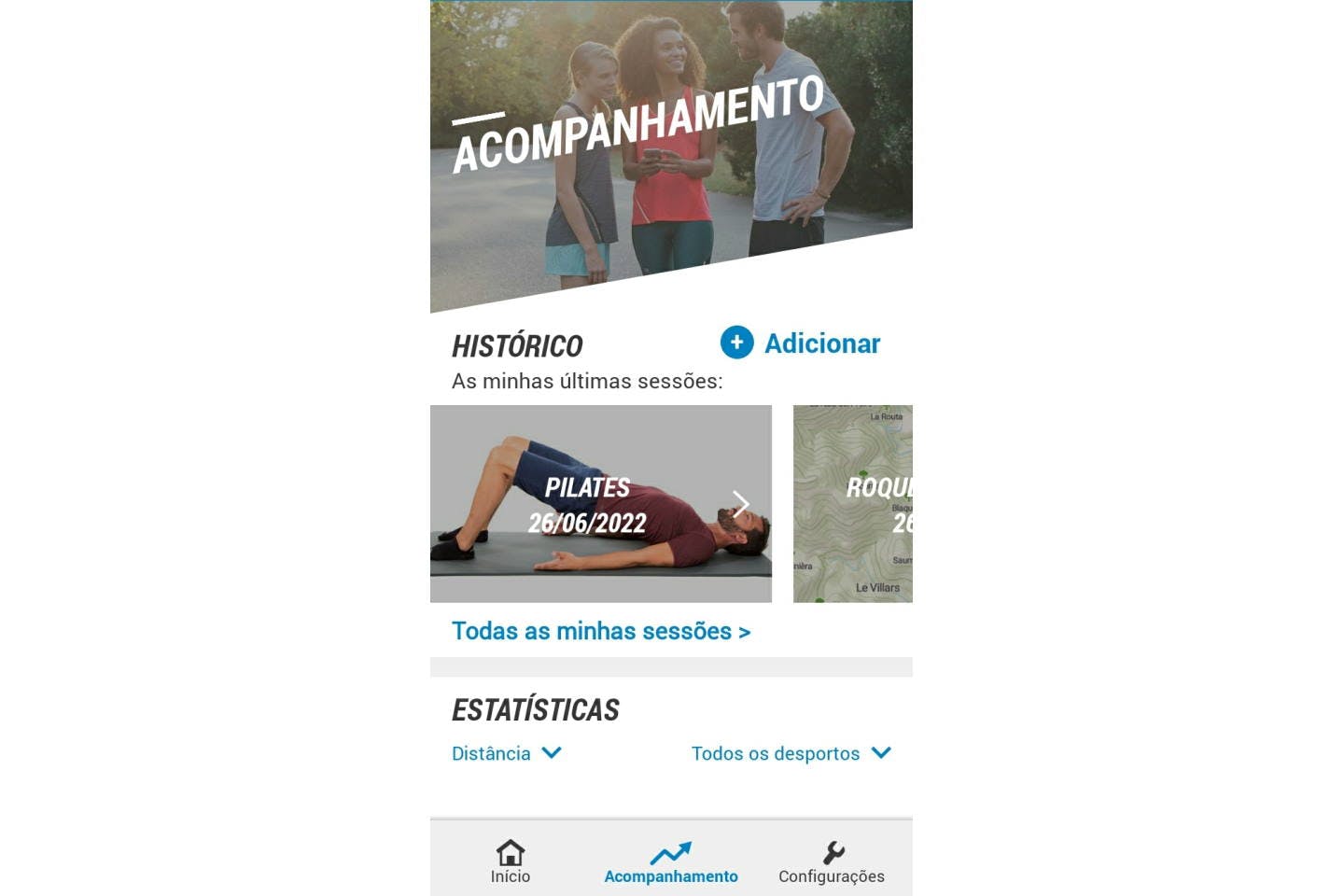This screenshot has width=1344, height=896.
Task: Go to the Configurações tab
Action: (x=831, y=861)
